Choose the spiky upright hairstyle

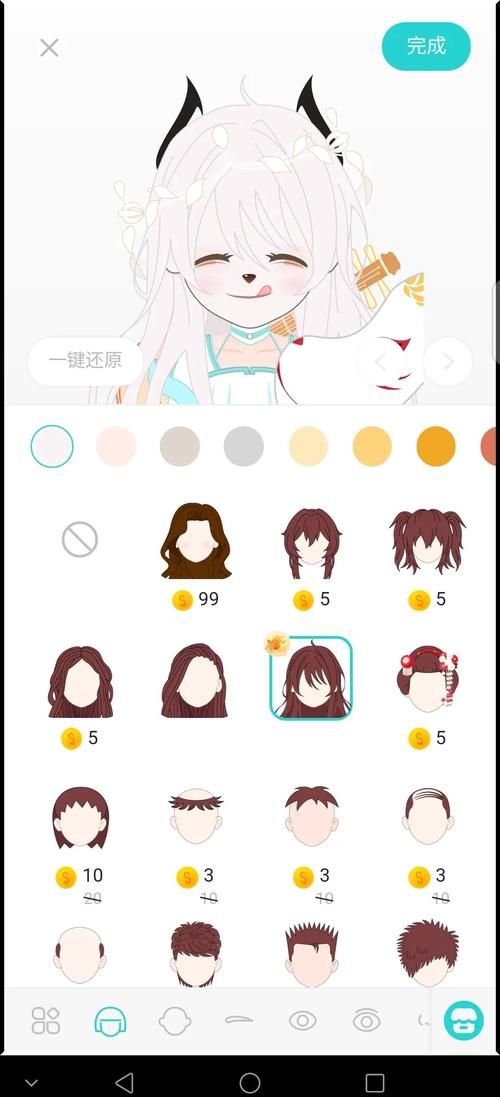311,954
